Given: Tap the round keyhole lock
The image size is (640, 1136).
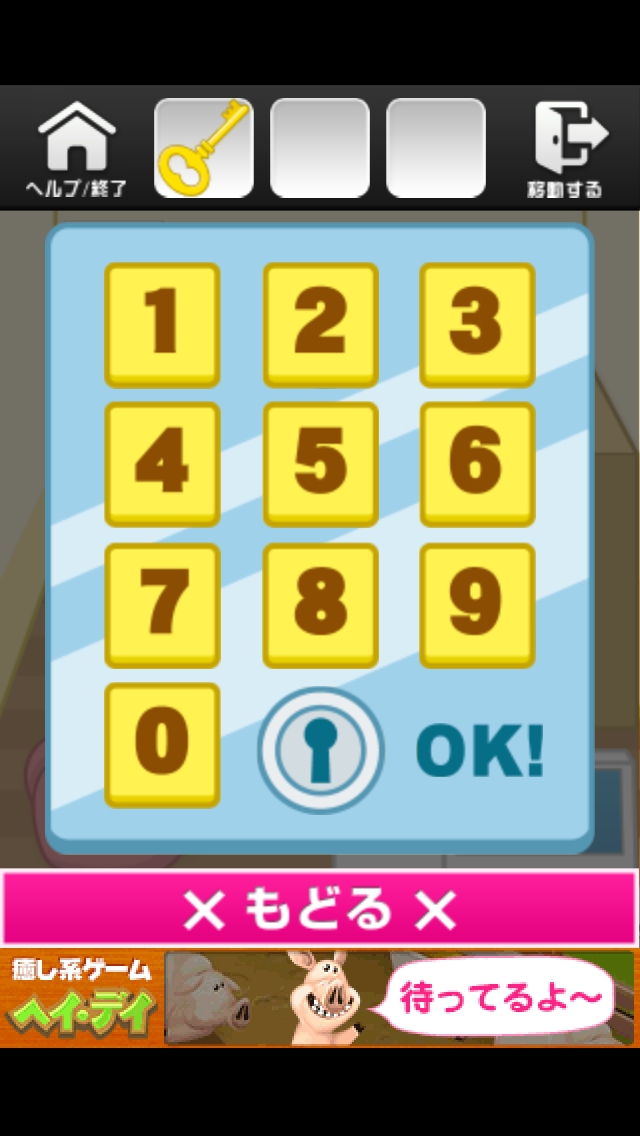Looking at the screenshot, I should pyautogui.click(x=320, y=750).
